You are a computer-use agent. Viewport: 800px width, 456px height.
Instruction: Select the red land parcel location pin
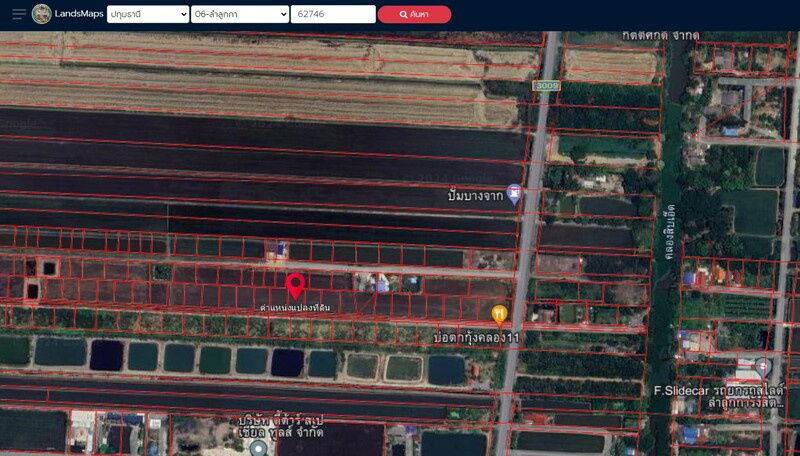pos(295,286)
